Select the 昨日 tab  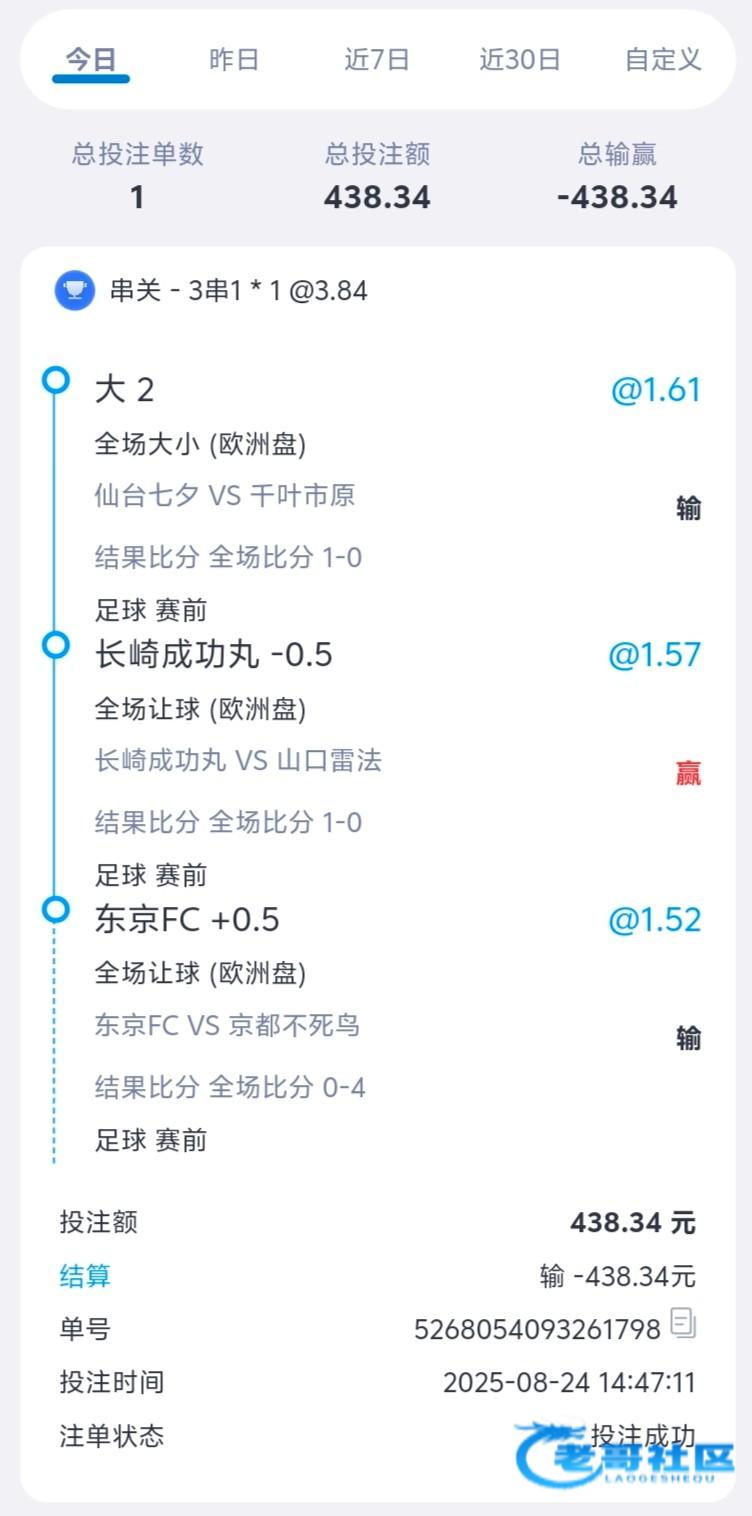point(234,60)
